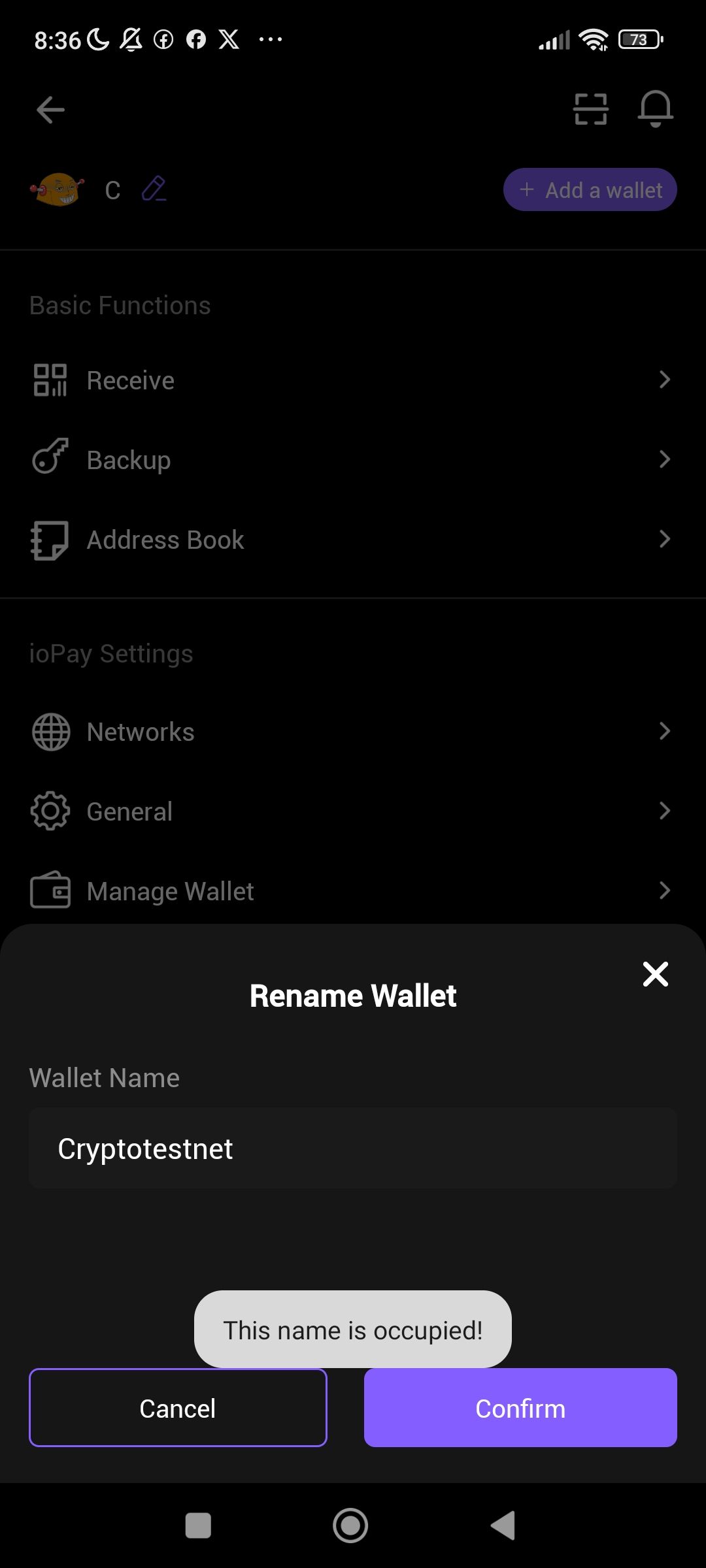
Task: Tap the Wallet Name text field
Action: click(353, 1148)
